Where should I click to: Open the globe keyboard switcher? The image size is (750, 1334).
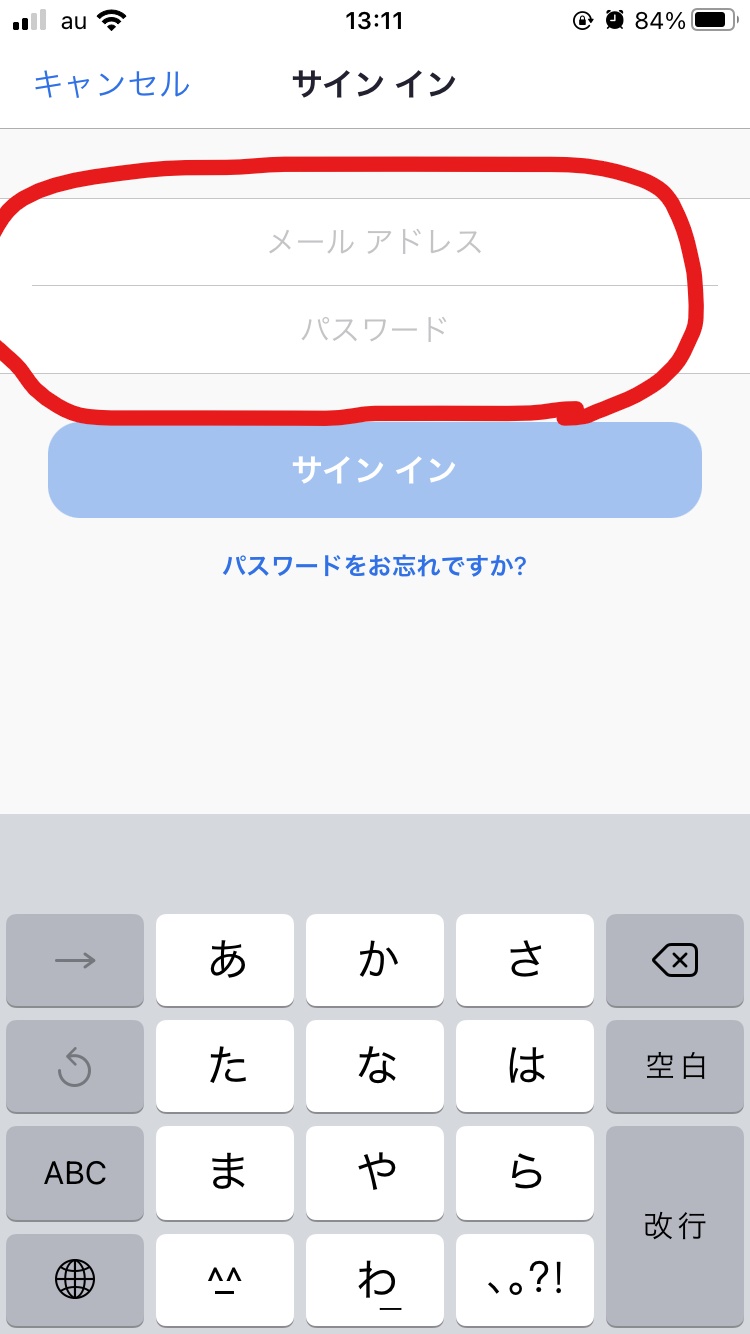[x=75, y=1278]
